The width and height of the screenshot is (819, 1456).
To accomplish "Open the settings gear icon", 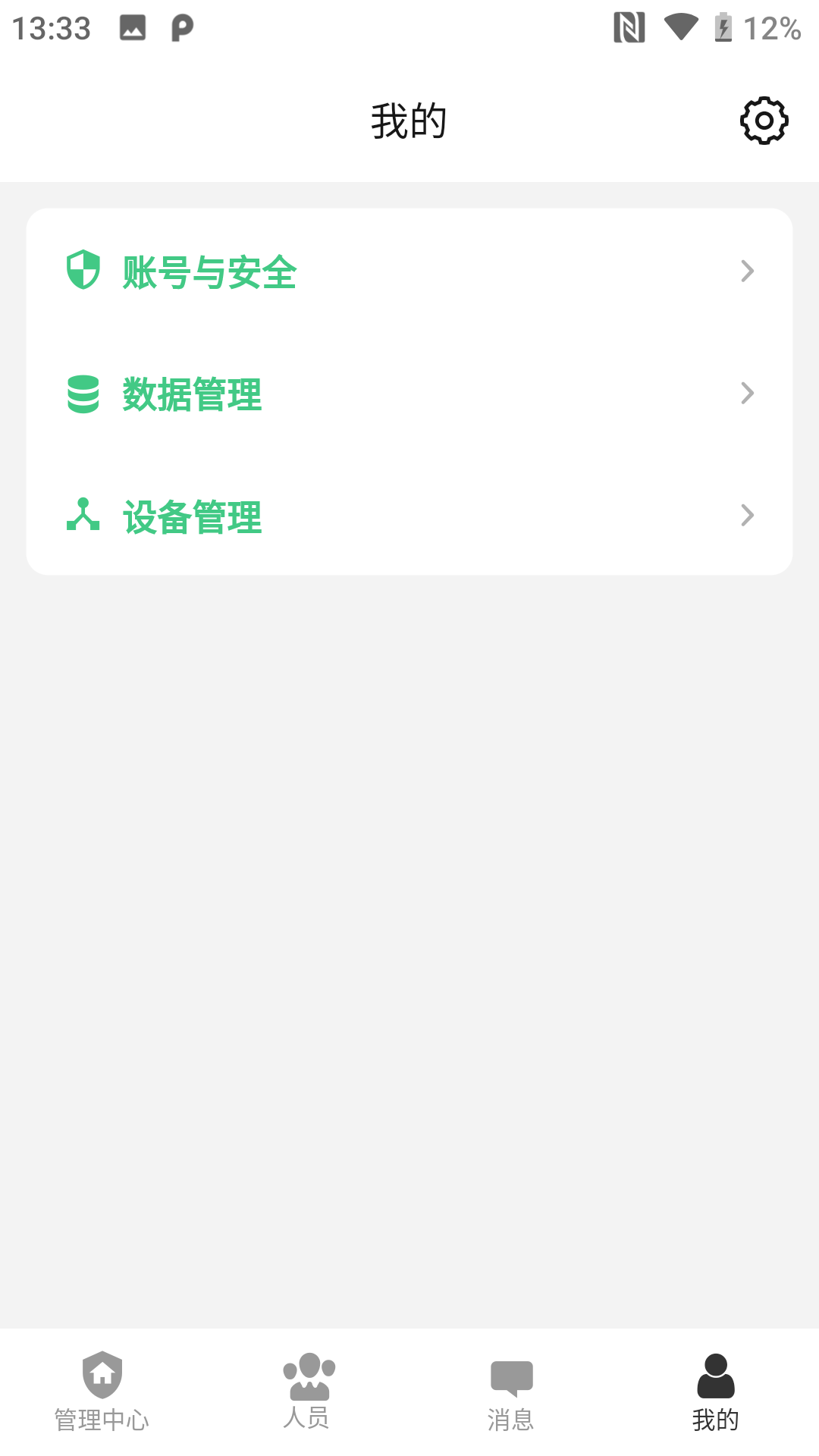I will coord(764,120).
